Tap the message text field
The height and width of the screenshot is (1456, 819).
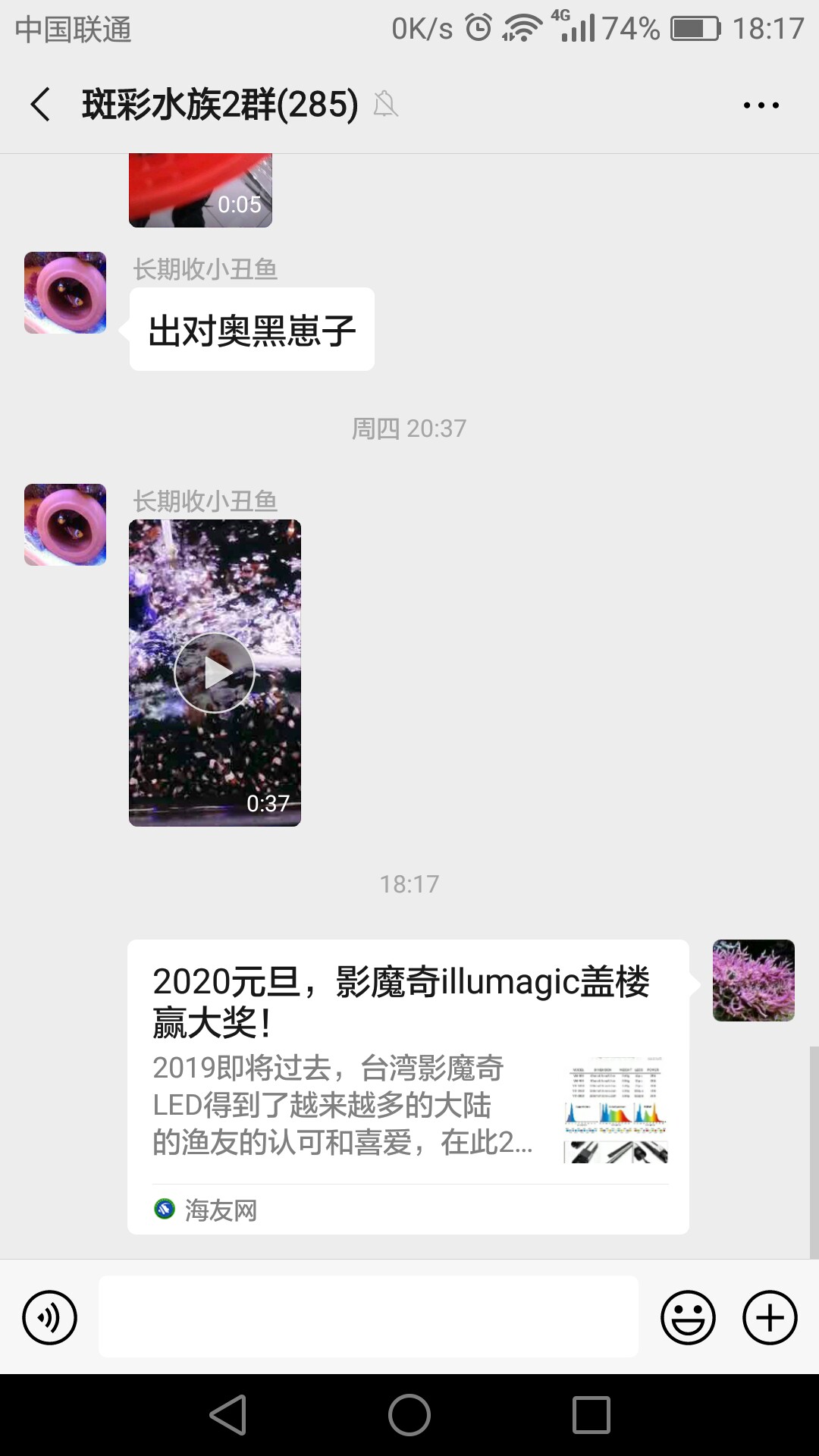pos(368,1317)
